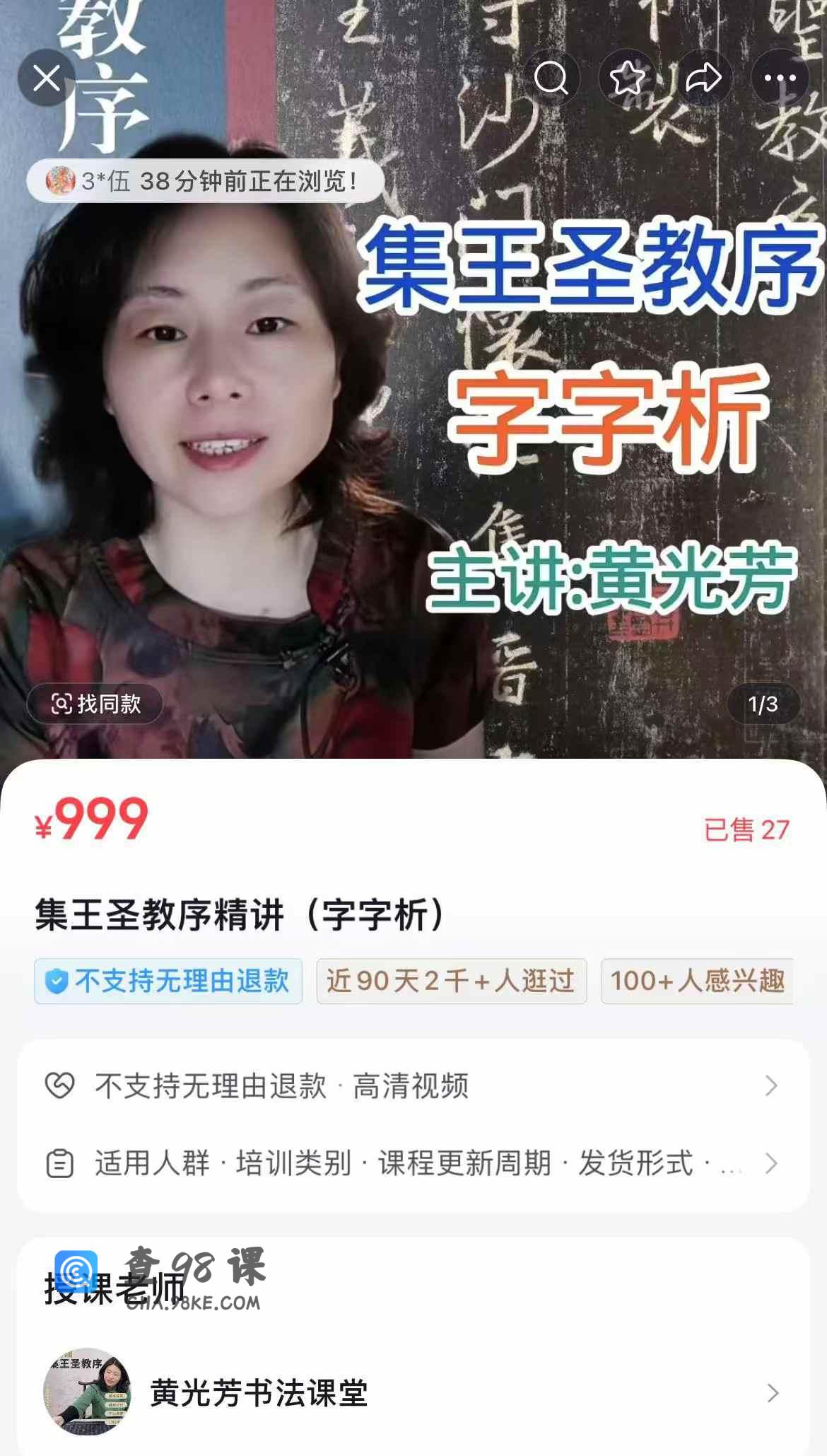Viewport: 827px width, 1456px height.
Task: Open the 不支持无理由退款 service details row
Action: pos(413,1085)
